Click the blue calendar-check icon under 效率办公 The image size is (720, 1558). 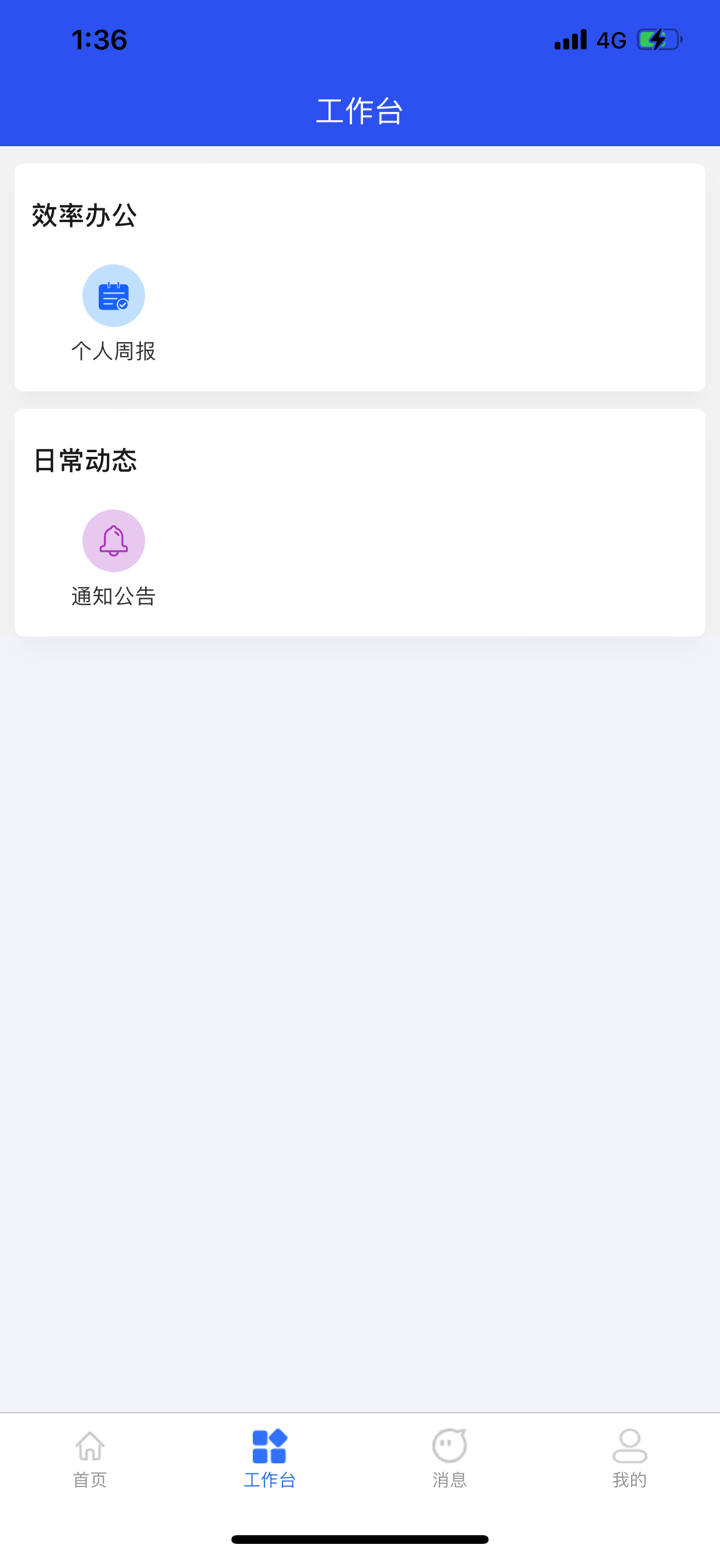113,295
